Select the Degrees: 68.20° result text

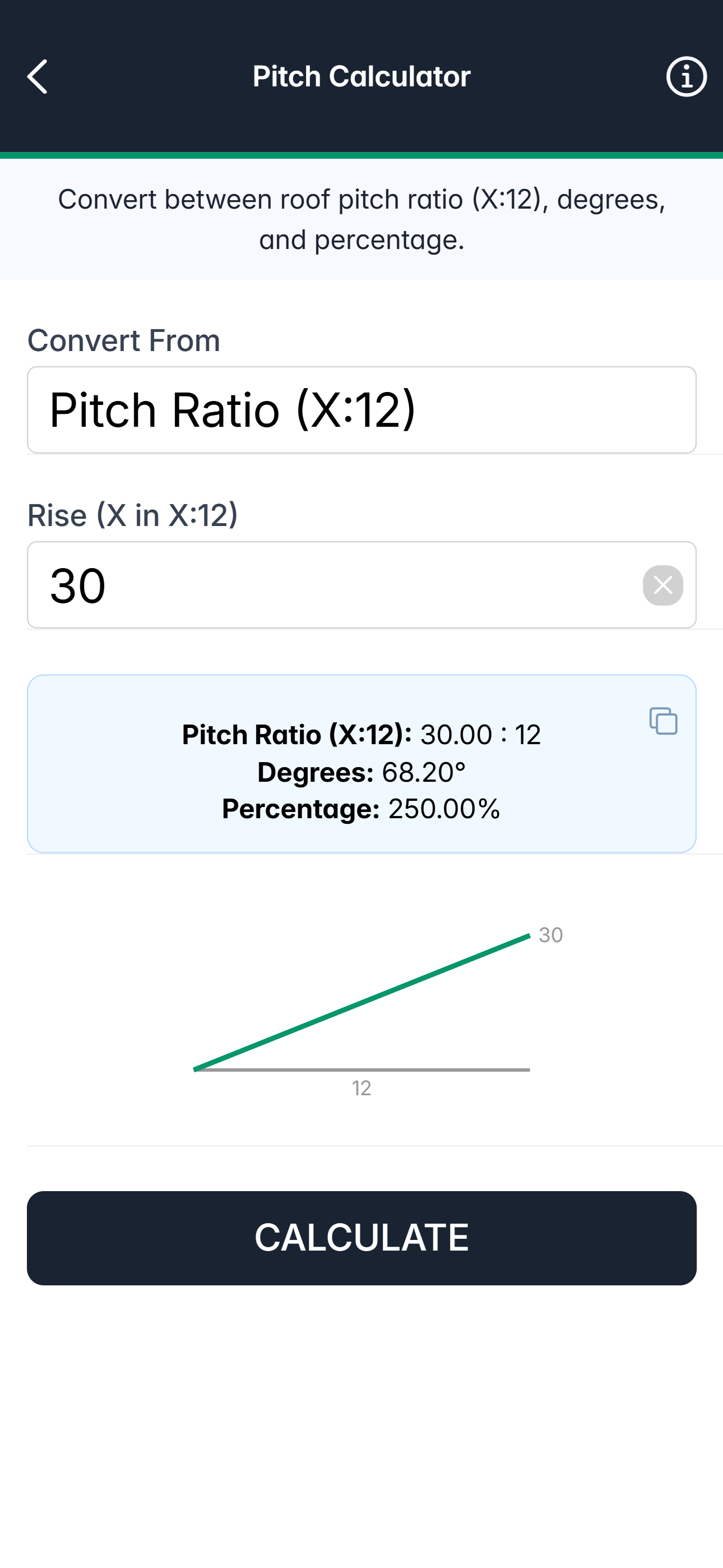[x=361, y=772]
